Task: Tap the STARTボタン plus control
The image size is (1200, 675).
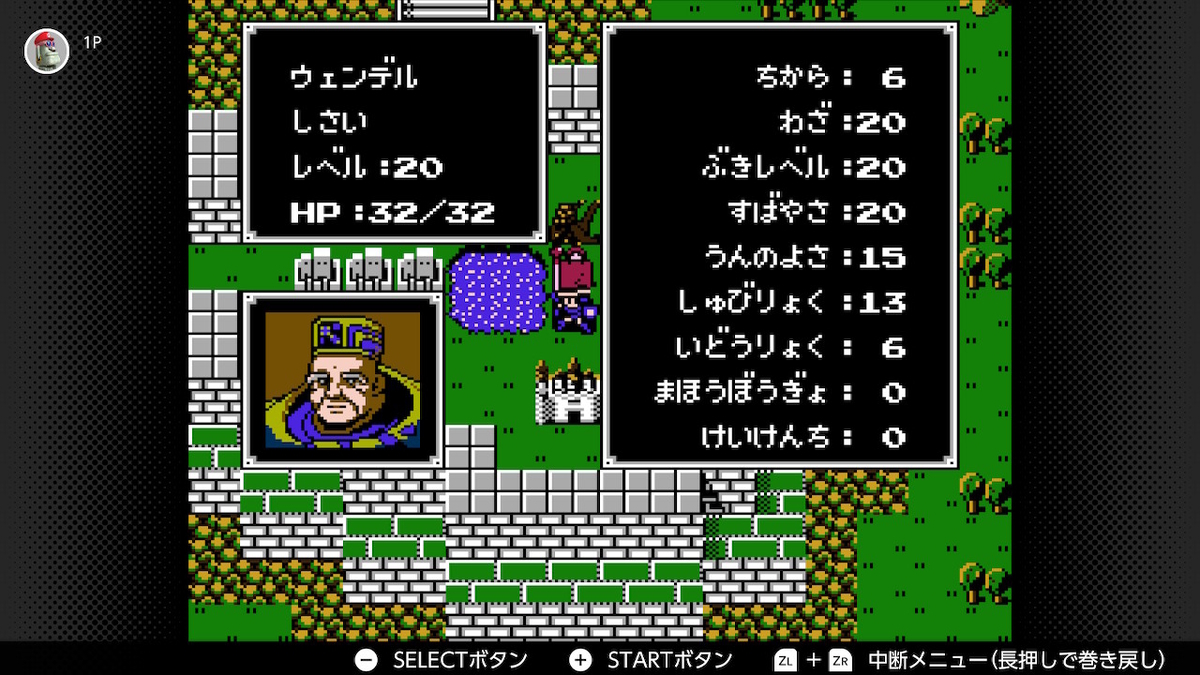Action: tap(581, 660)
